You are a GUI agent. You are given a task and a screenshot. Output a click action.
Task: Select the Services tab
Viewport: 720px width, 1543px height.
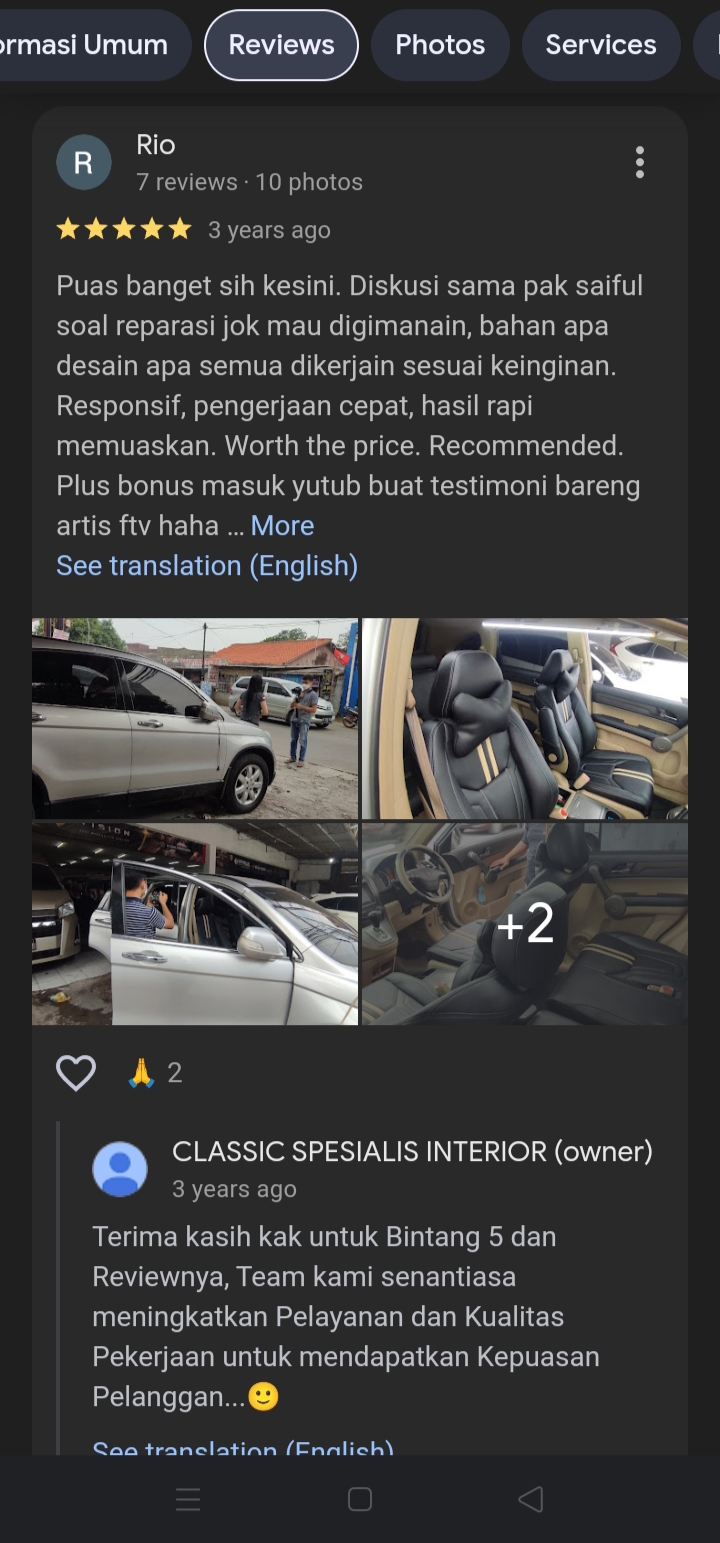pyautogui.click(x=600, y=45)
